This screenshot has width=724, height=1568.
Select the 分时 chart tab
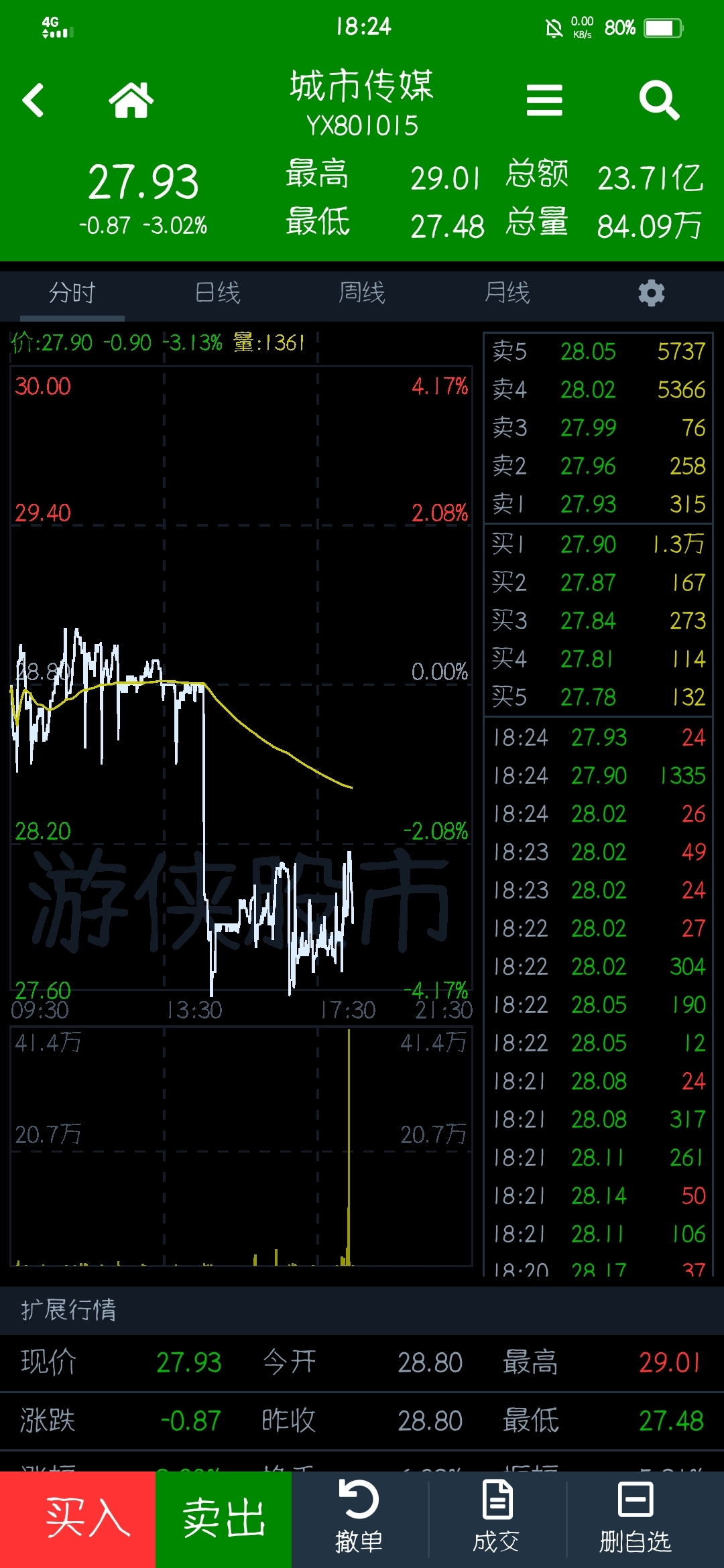[72, 293]
